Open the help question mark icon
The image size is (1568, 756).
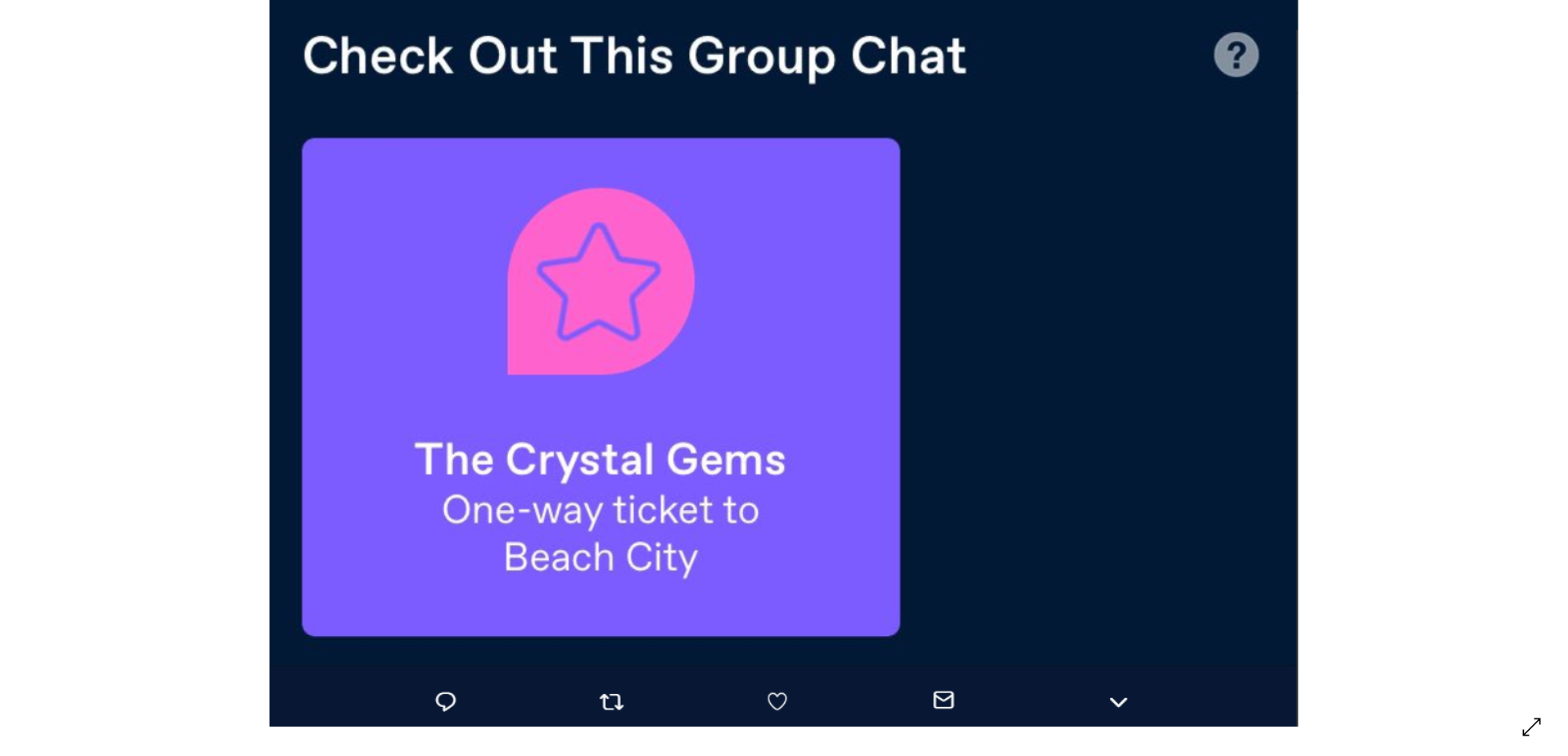pyautogui.click(x=1236, y=55)
